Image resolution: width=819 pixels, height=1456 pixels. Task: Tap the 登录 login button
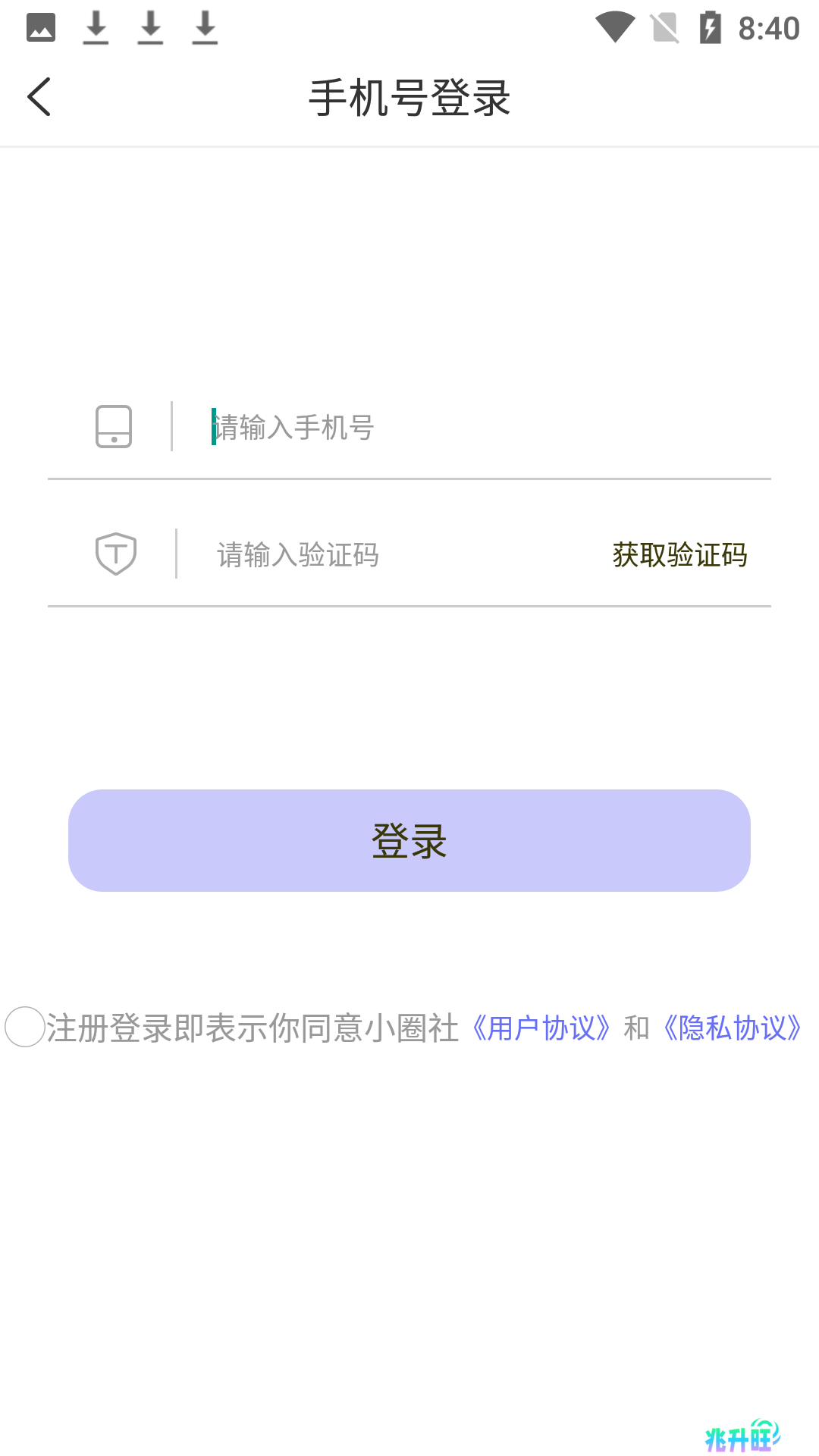tap(409, 840)
